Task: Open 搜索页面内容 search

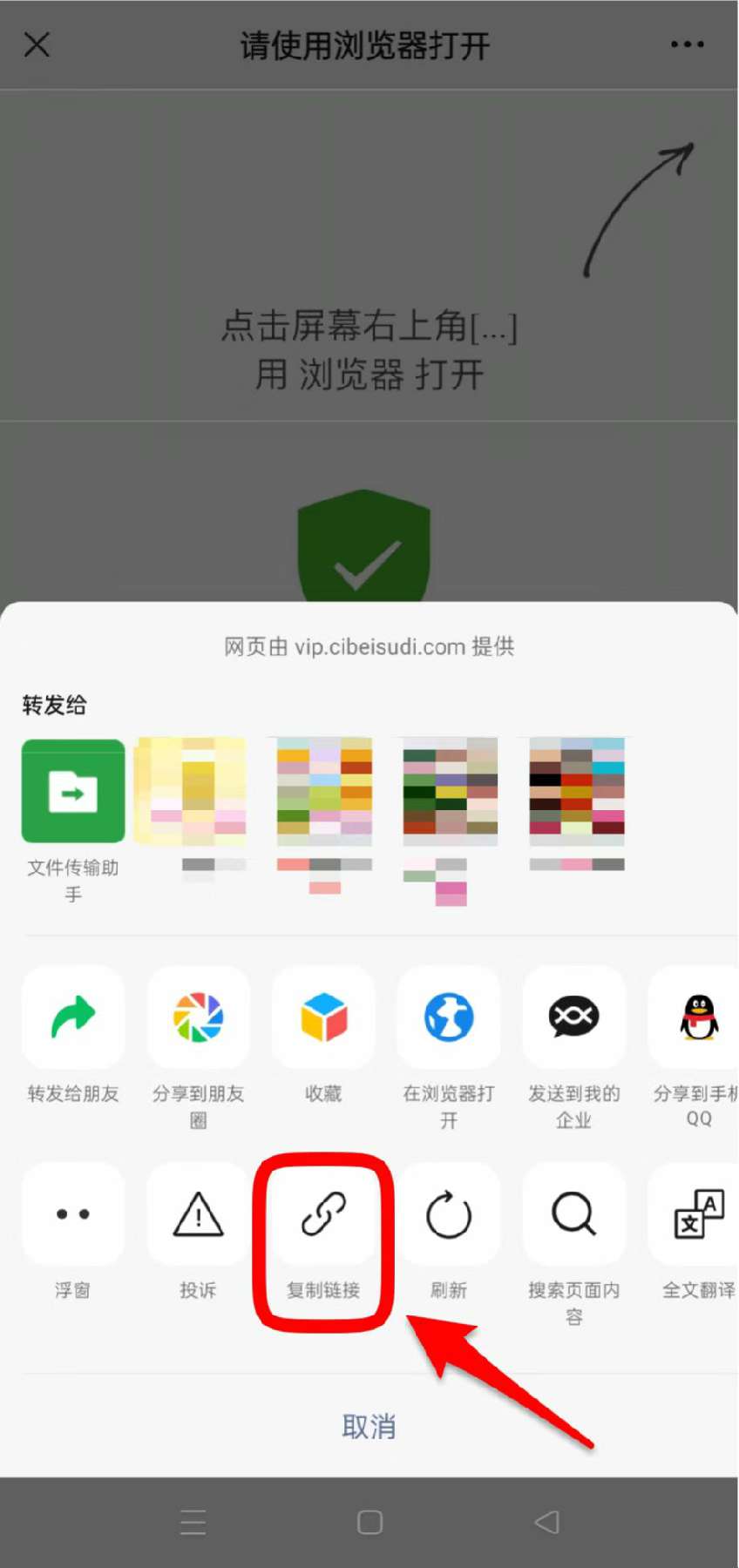Action: click(573, 1214)
